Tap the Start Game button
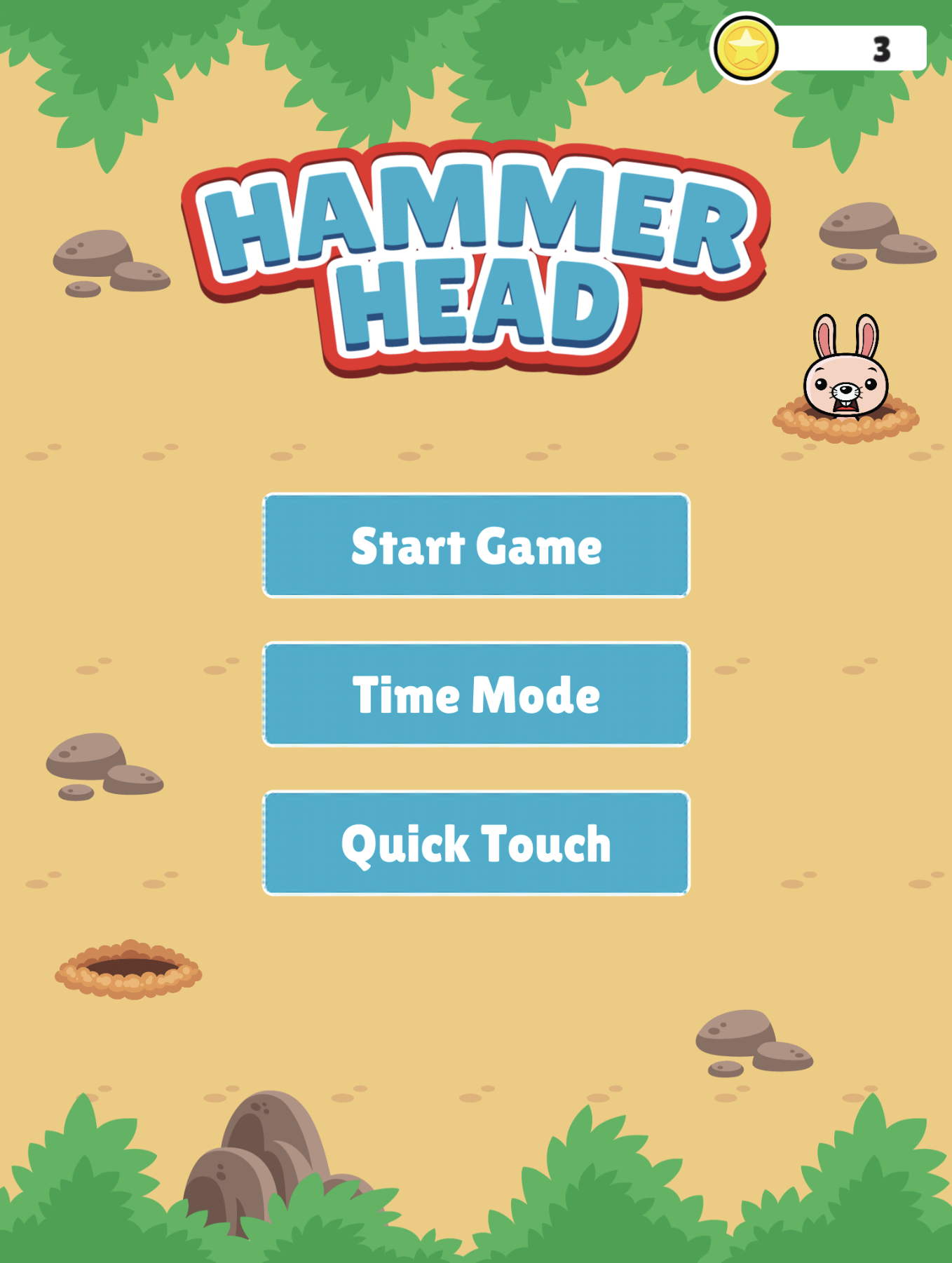Viewport: 952px width, 1263px height. point(476,546)
